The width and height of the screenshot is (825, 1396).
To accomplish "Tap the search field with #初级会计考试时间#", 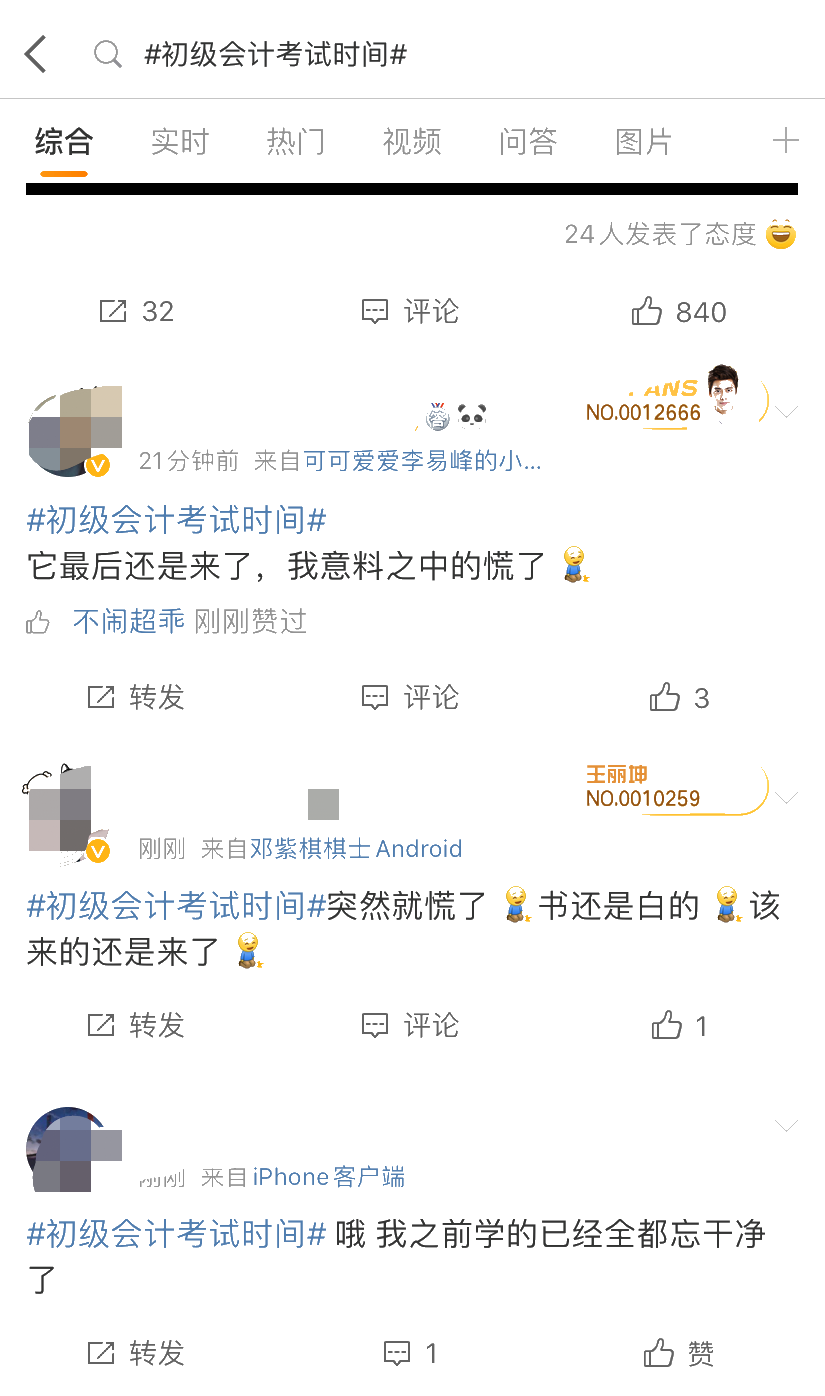I will 400,54.
